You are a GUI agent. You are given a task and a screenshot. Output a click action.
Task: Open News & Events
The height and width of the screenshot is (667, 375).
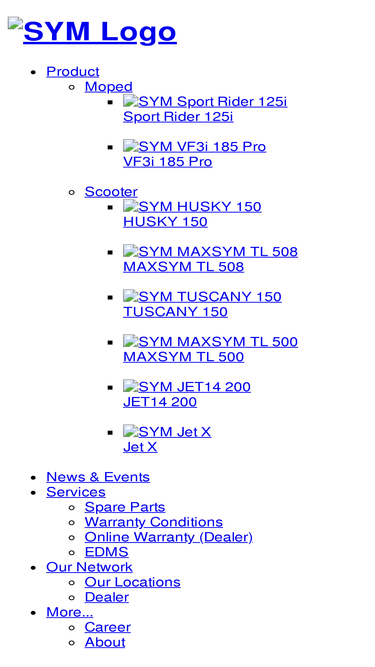(x=98, y=477)
